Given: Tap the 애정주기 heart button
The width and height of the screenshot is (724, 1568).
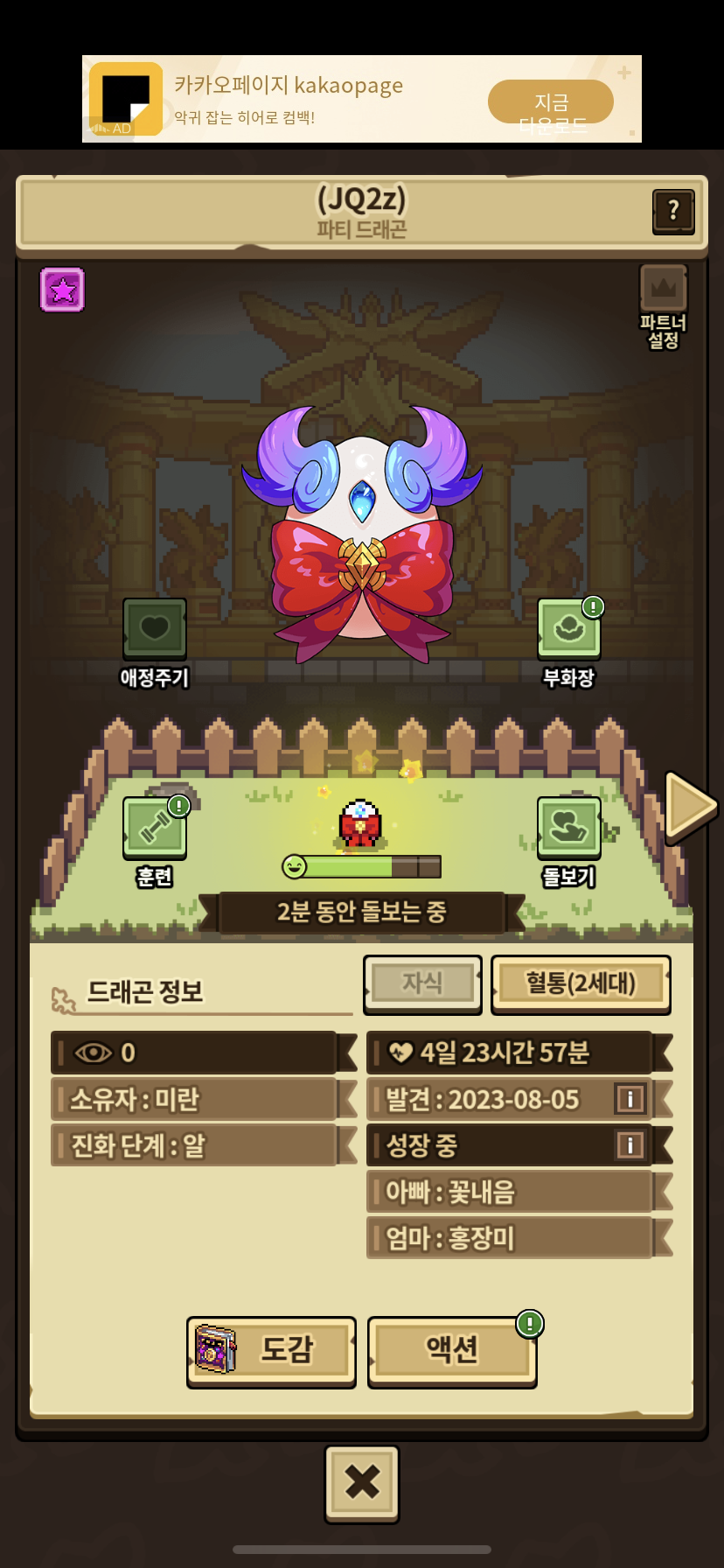Looking at the screenshot, I should point(155,629).
